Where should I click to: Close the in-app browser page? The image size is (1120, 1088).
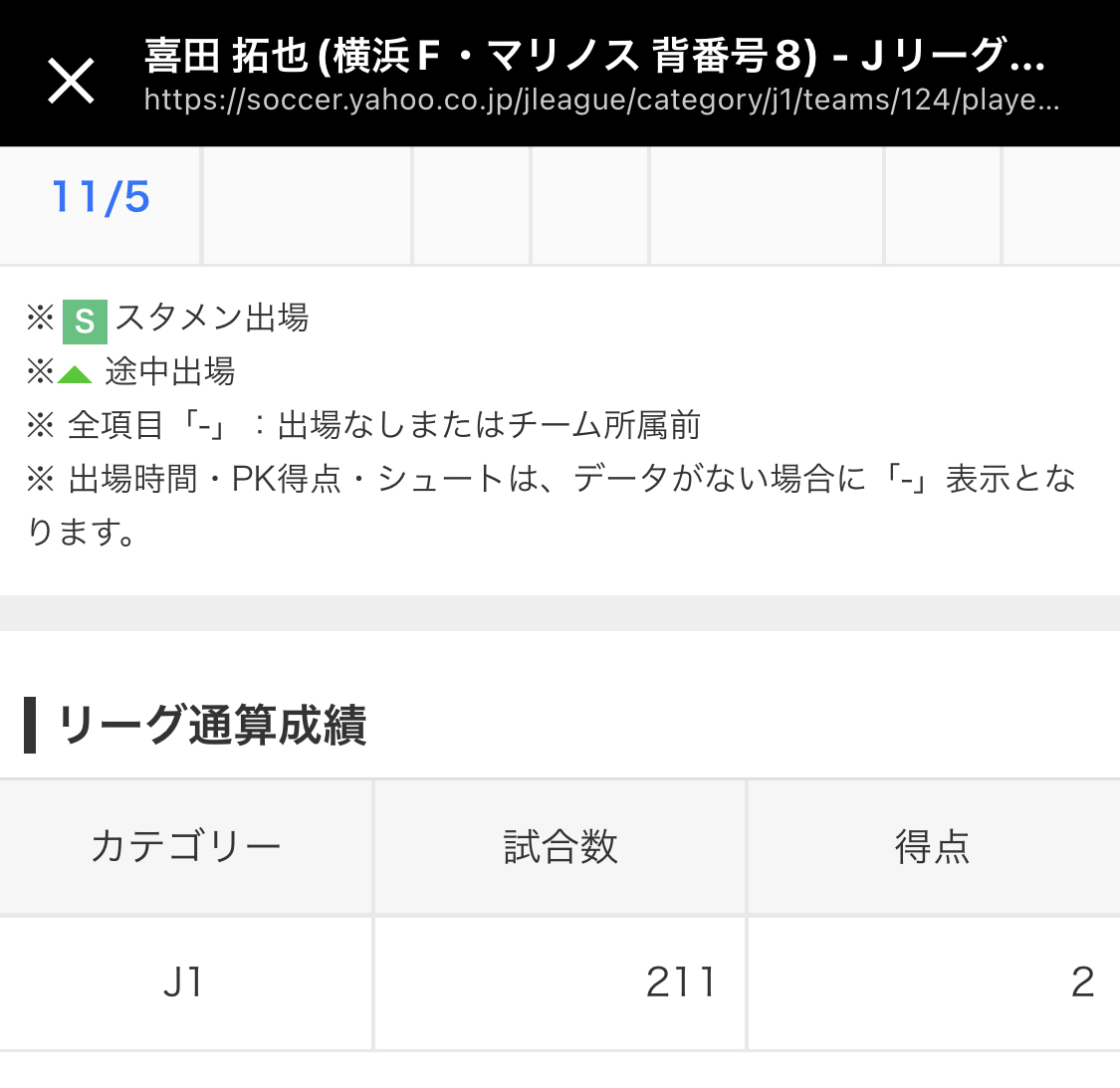(71, 81)
